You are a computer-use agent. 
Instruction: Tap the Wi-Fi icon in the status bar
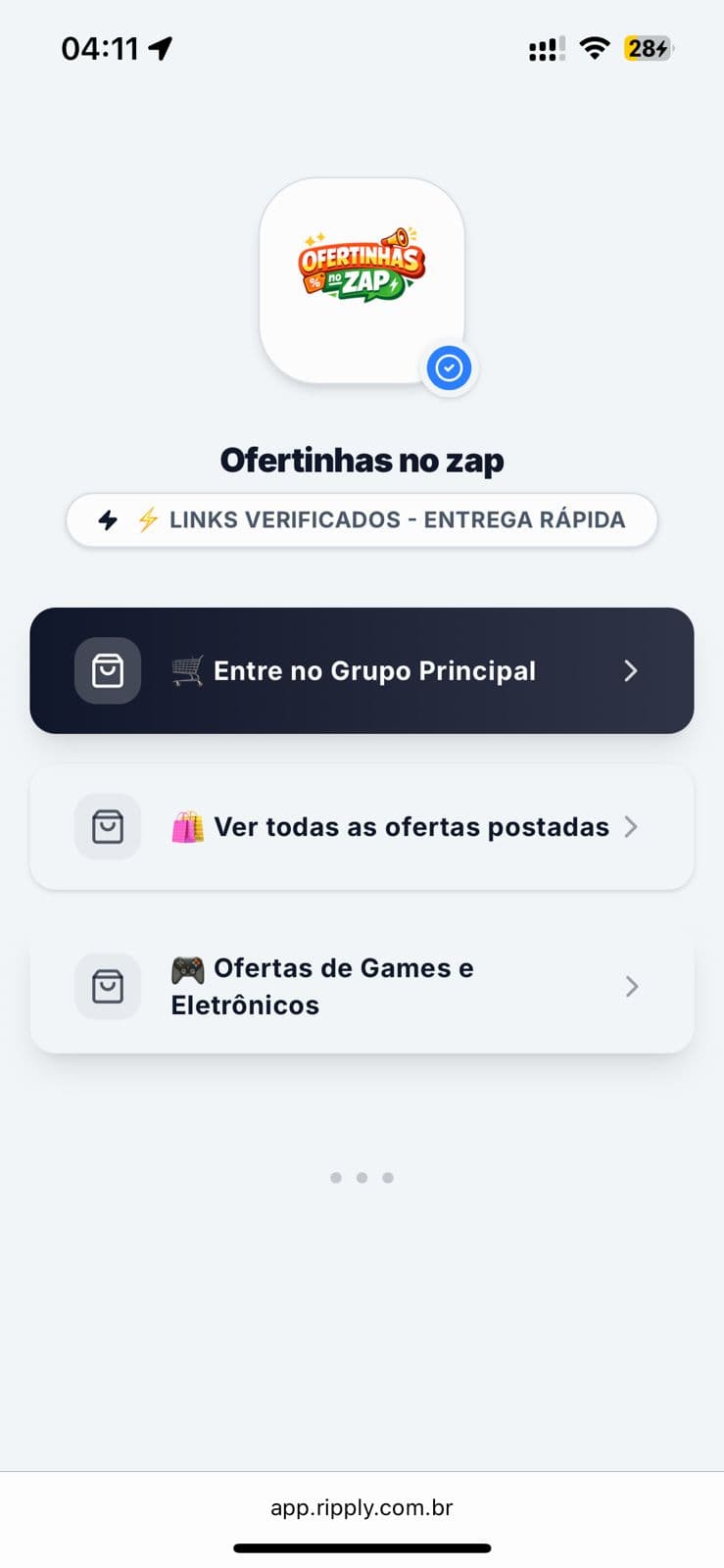click(x=594, y=47)
